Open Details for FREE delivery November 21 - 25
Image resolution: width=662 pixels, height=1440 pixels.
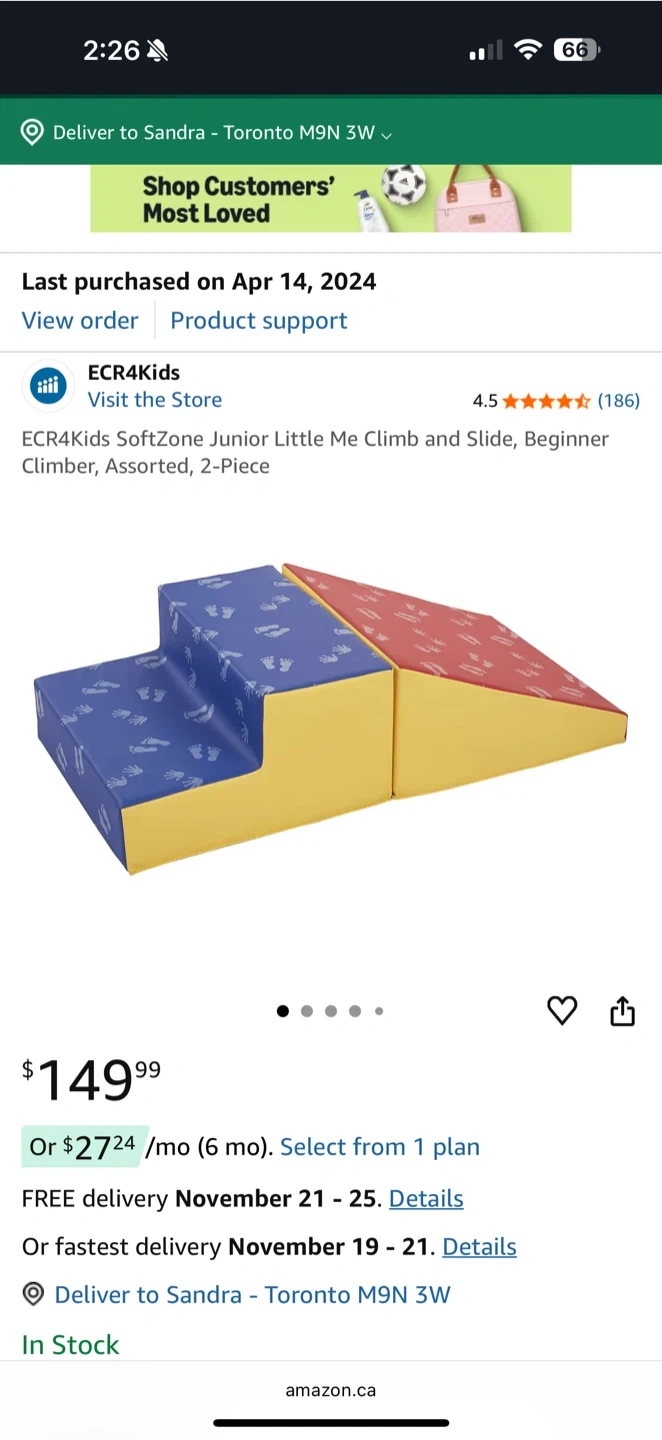pos(426,1198)
